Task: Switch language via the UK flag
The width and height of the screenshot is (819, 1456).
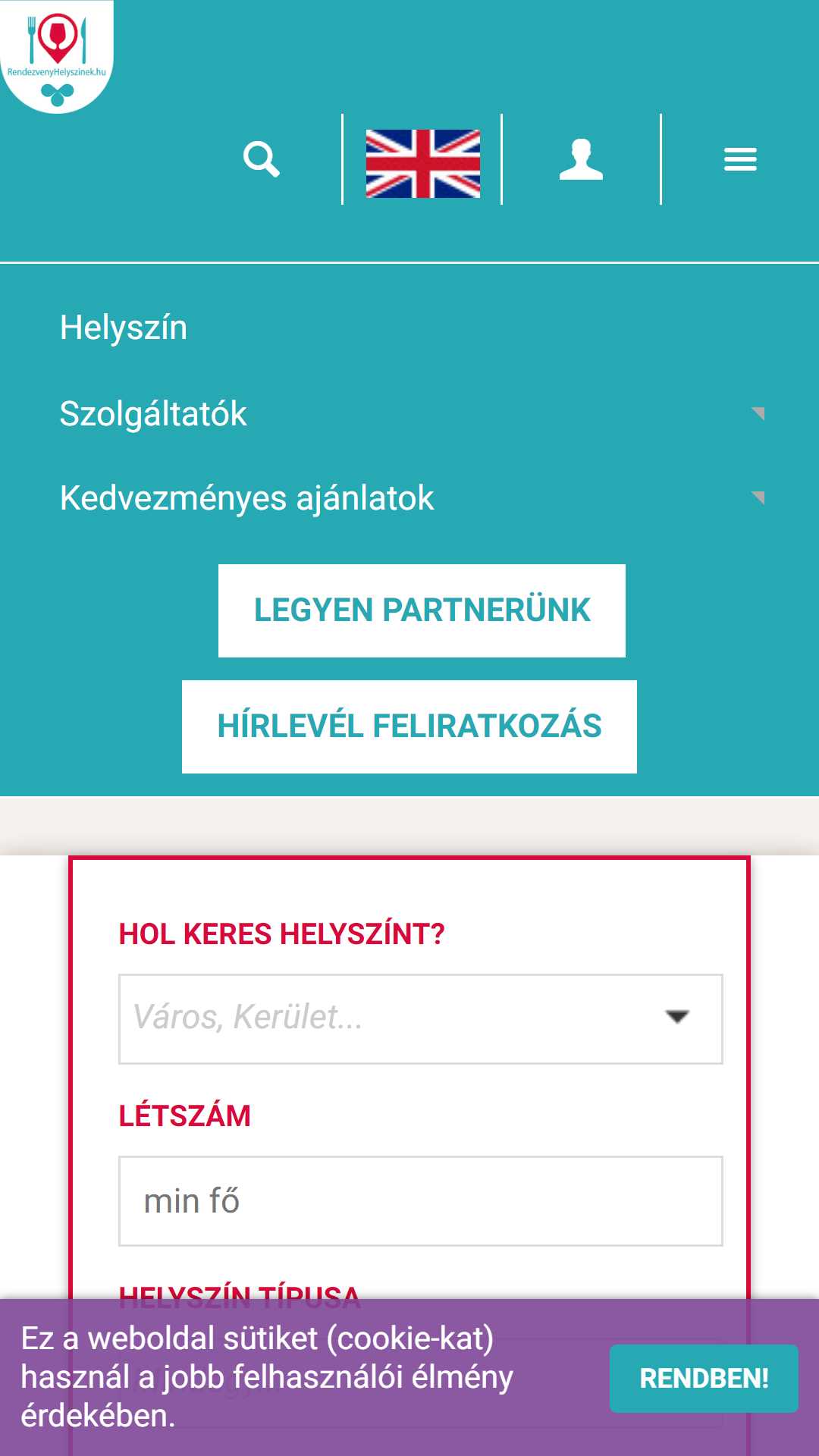Action: click(423, 163)
